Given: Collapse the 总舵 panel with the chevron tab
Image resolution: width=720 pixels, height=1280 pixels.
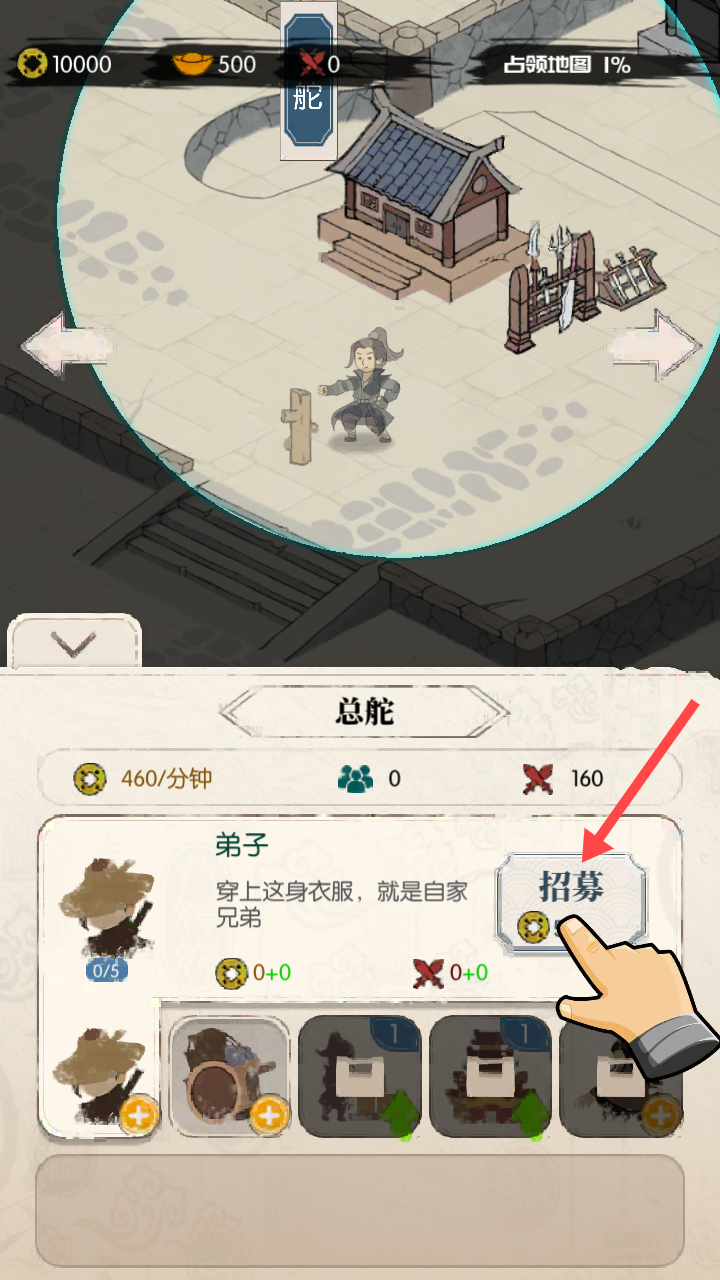Looking at the screenshot, I should pos(74,644).
